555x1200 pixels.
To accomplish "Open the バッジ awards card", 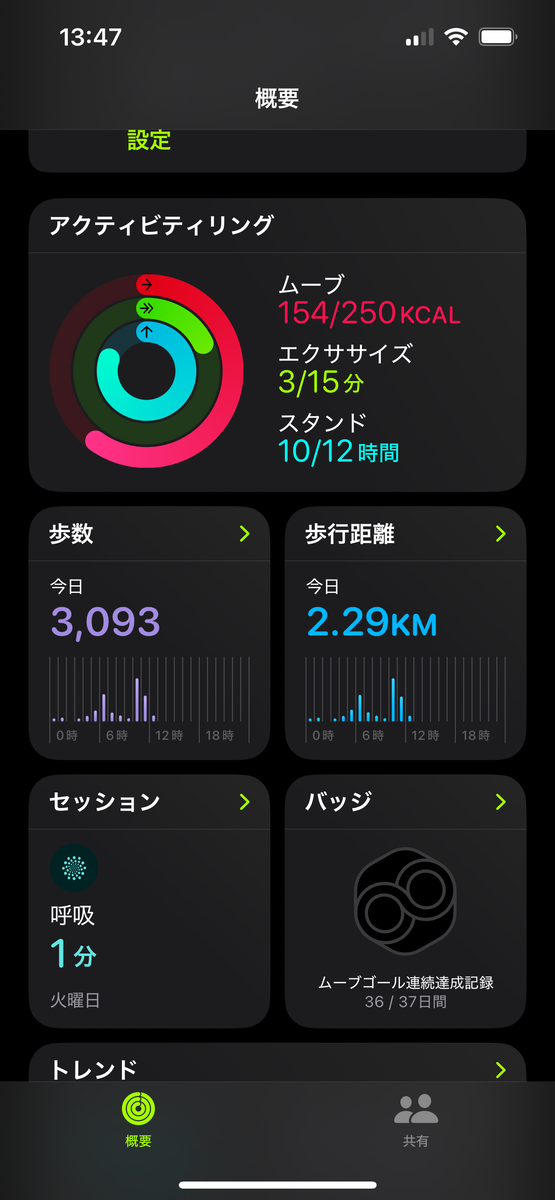I will pos(405,901).
